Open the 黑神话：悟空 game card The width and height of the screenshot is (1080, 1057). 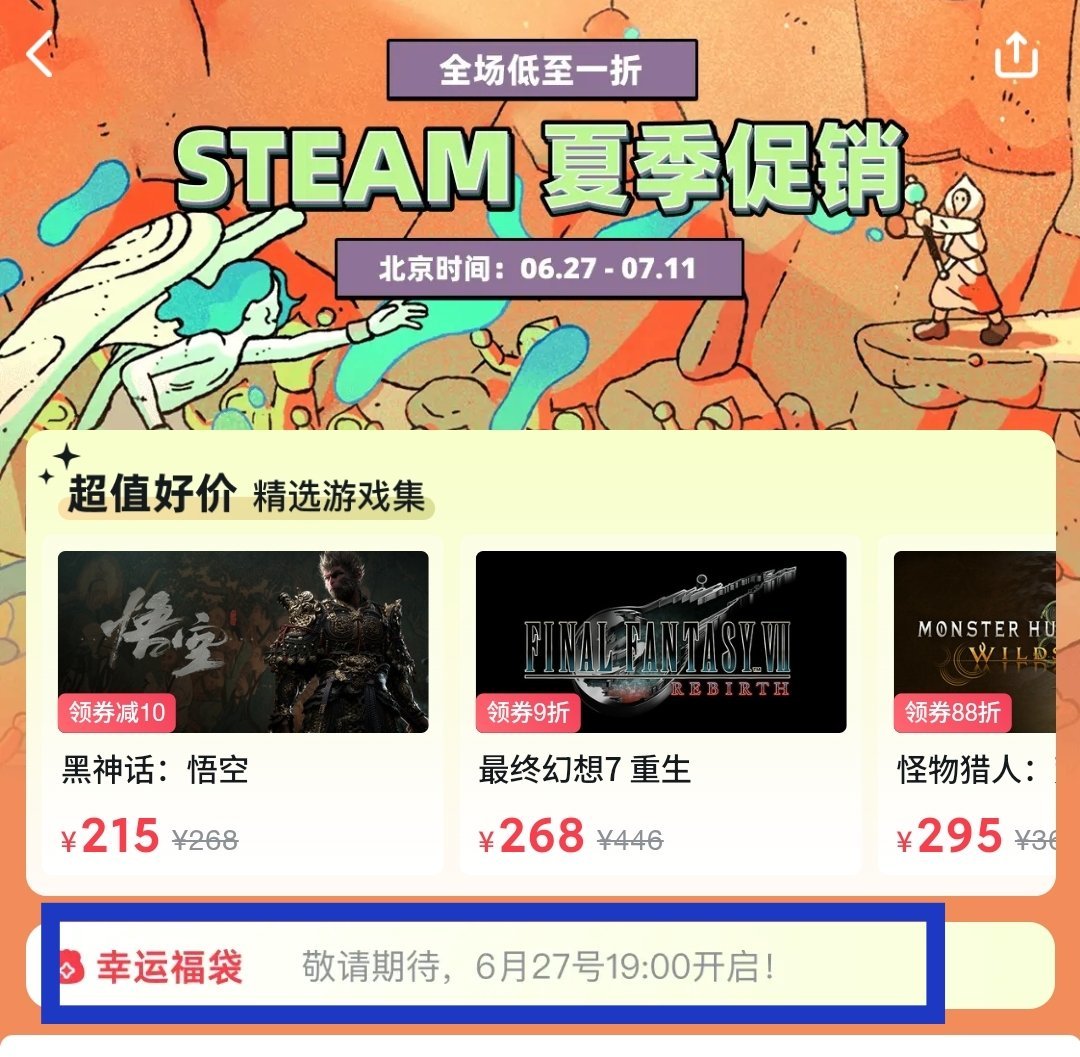243,700
